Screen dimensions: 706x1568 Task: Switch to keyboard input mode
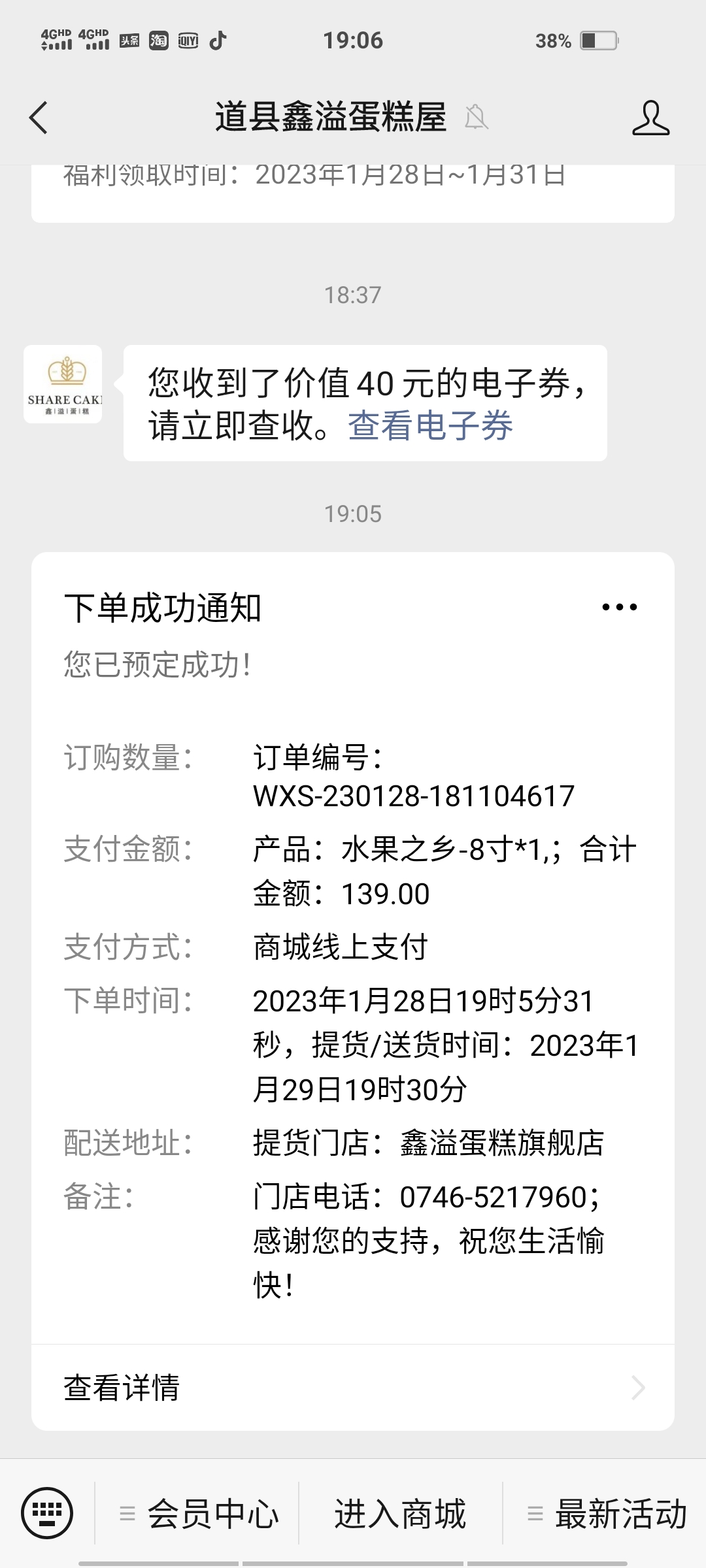47,1512
